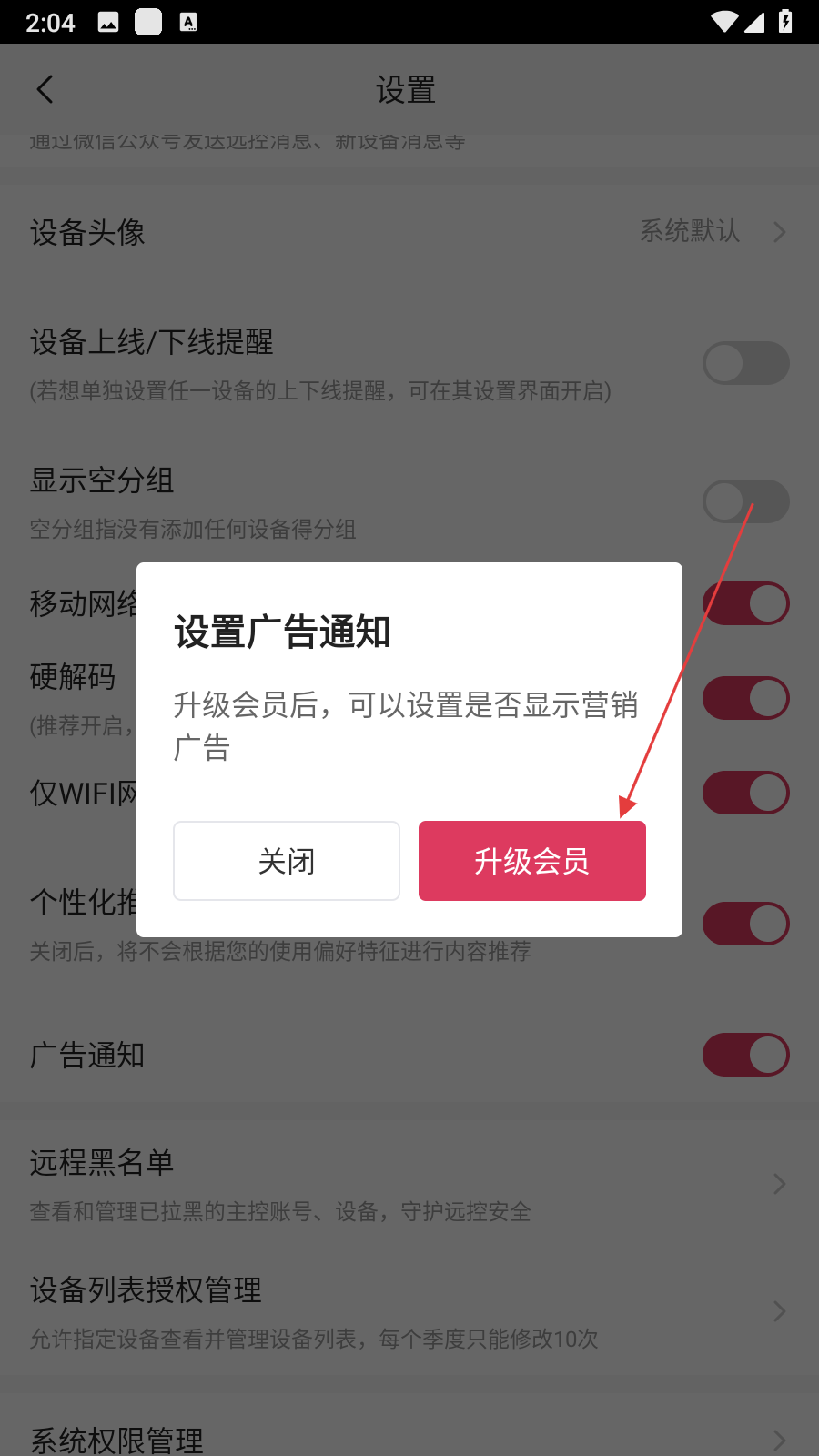Image resolution: width=819 pixels, height=1456 pixels.
Task: Go back from the 设置 page
Action: 45,89
